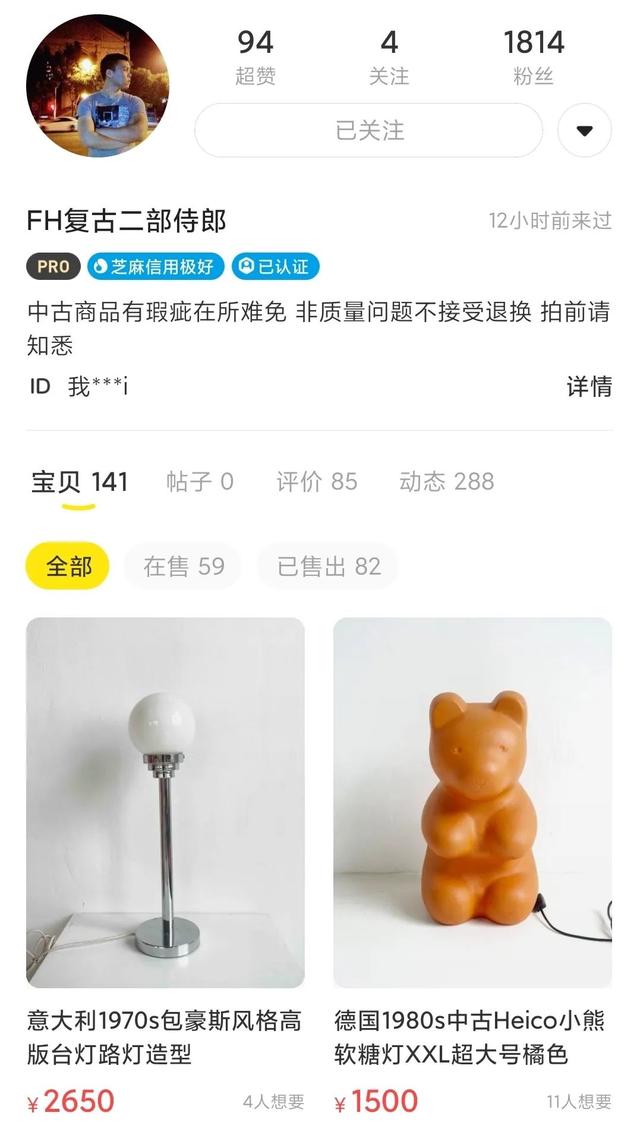Image resolution: width=640 pixels, height=1138 pixels.
Task: View the 1814 粉丝 followers list
Action: tap(533, 56)
